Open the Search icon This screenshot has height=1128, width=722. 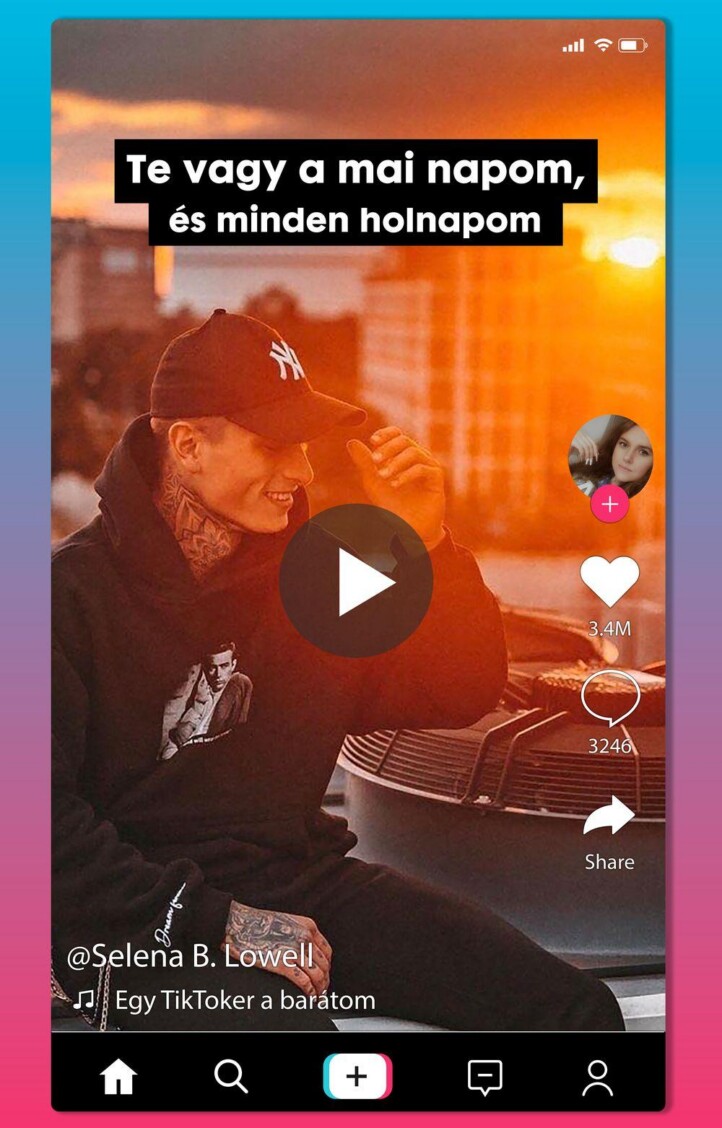(x=231, y=1077)
